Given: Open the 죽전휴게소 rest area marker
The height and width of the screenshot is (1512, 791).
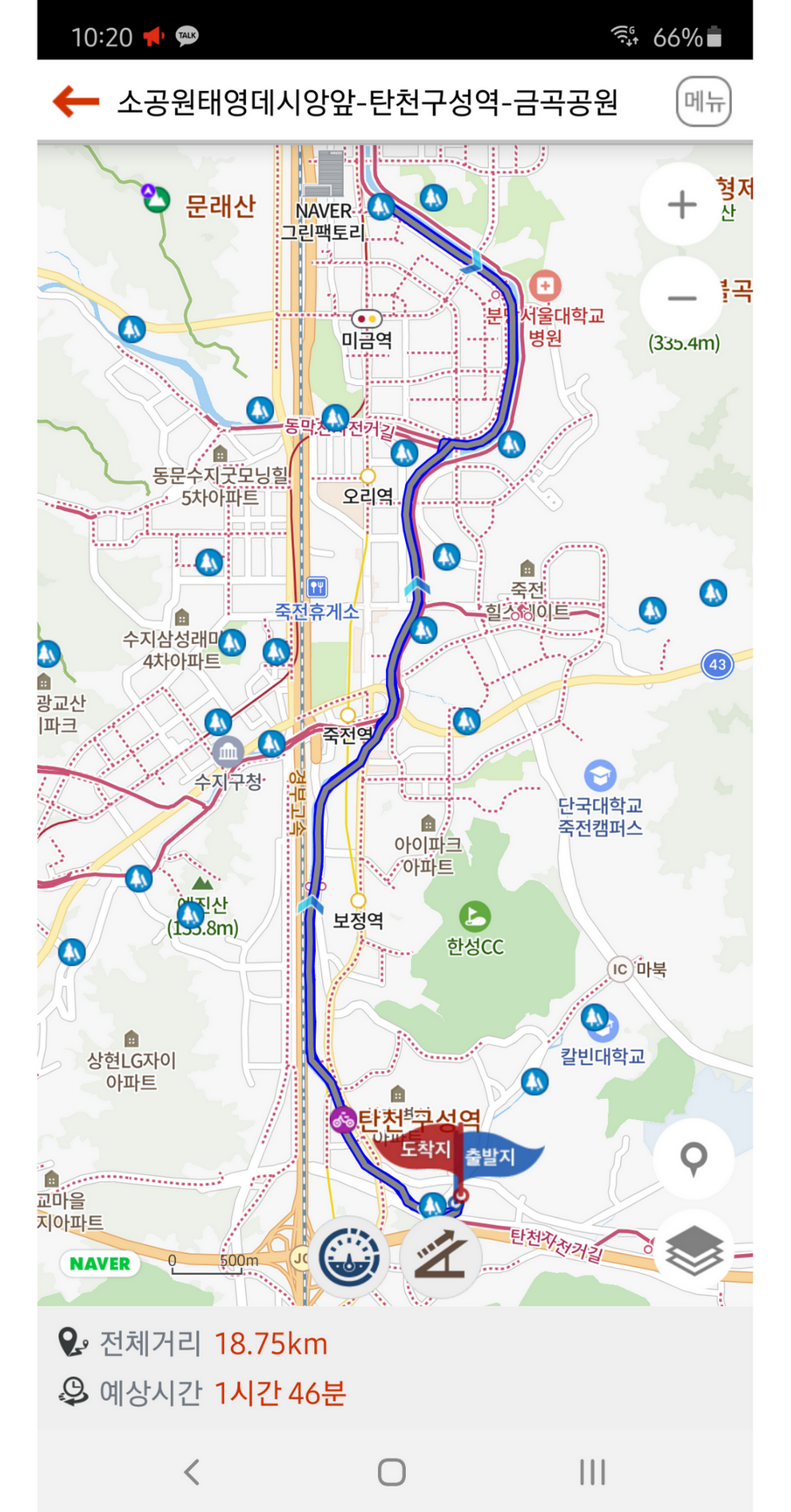Looking at the screenshot, I should 317,587.
